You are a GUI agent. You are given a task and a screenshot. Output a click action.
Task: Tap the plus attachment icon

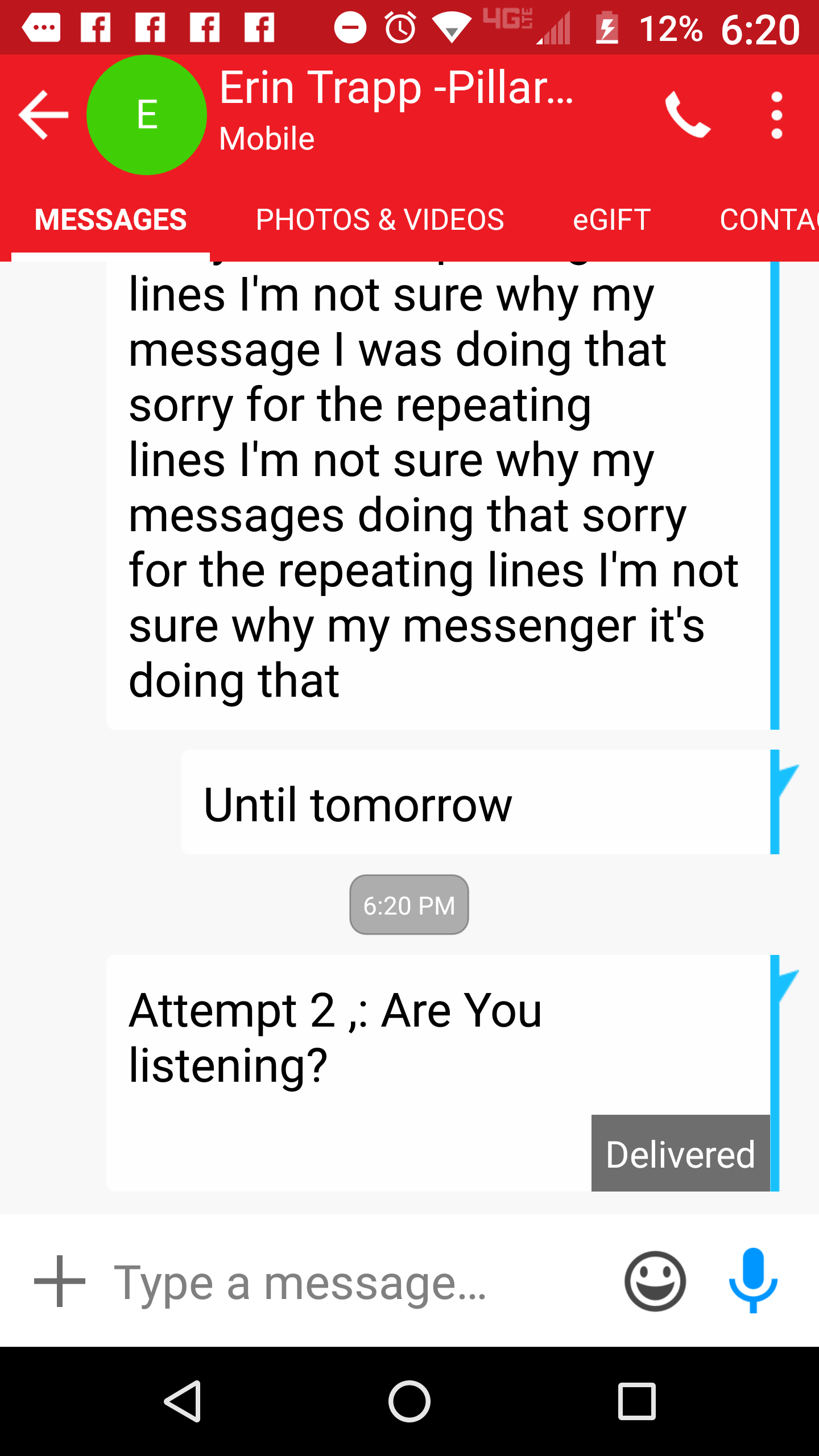click(x=60, y=1281)
